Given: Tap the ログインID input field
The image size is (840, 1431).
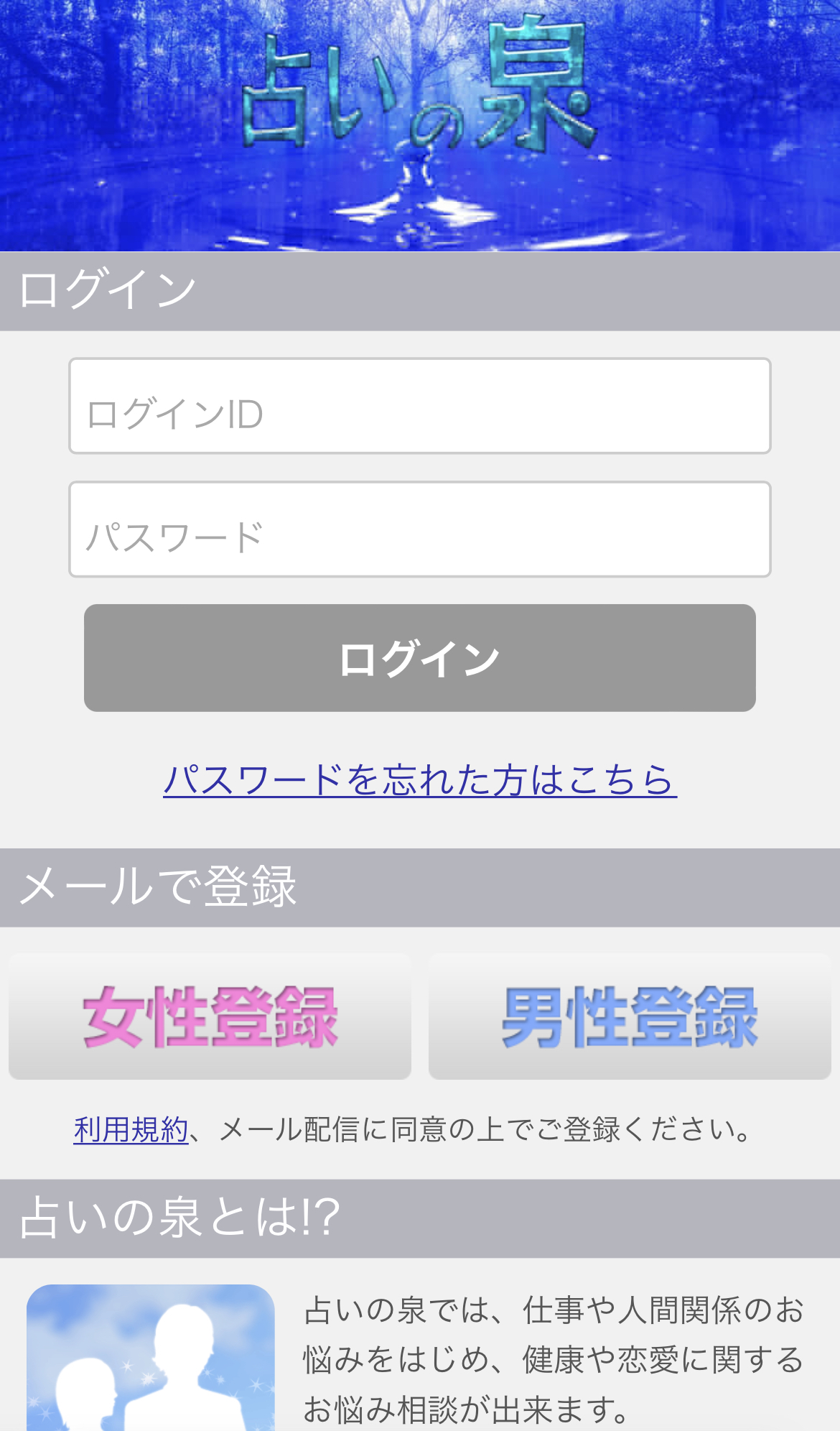Looking at the screenshot, I should 420,406.
